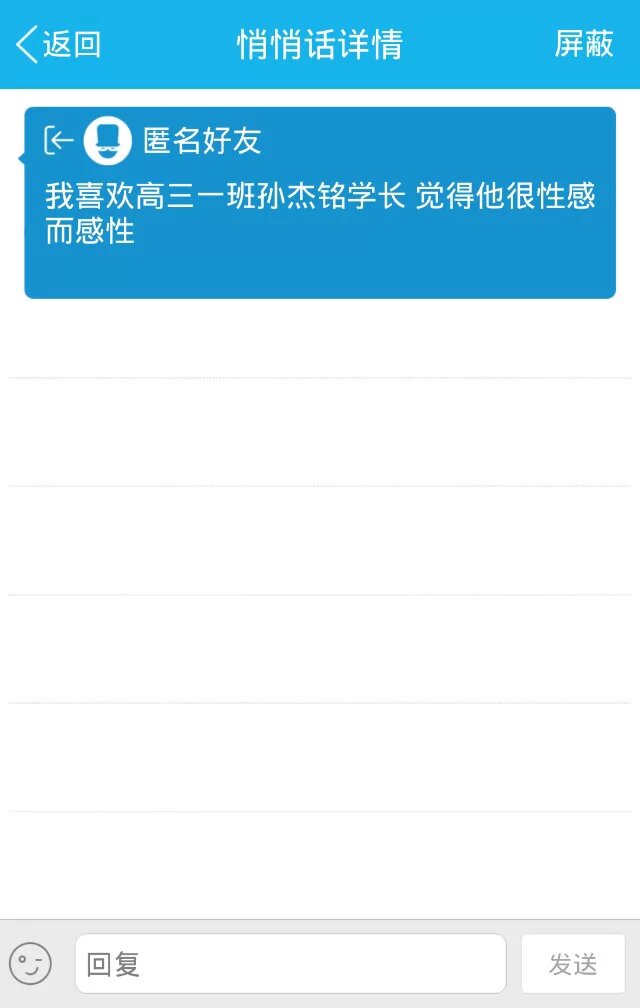Send the reply with 发送
Screen dimensions: 640x1008
coord(573,964)
